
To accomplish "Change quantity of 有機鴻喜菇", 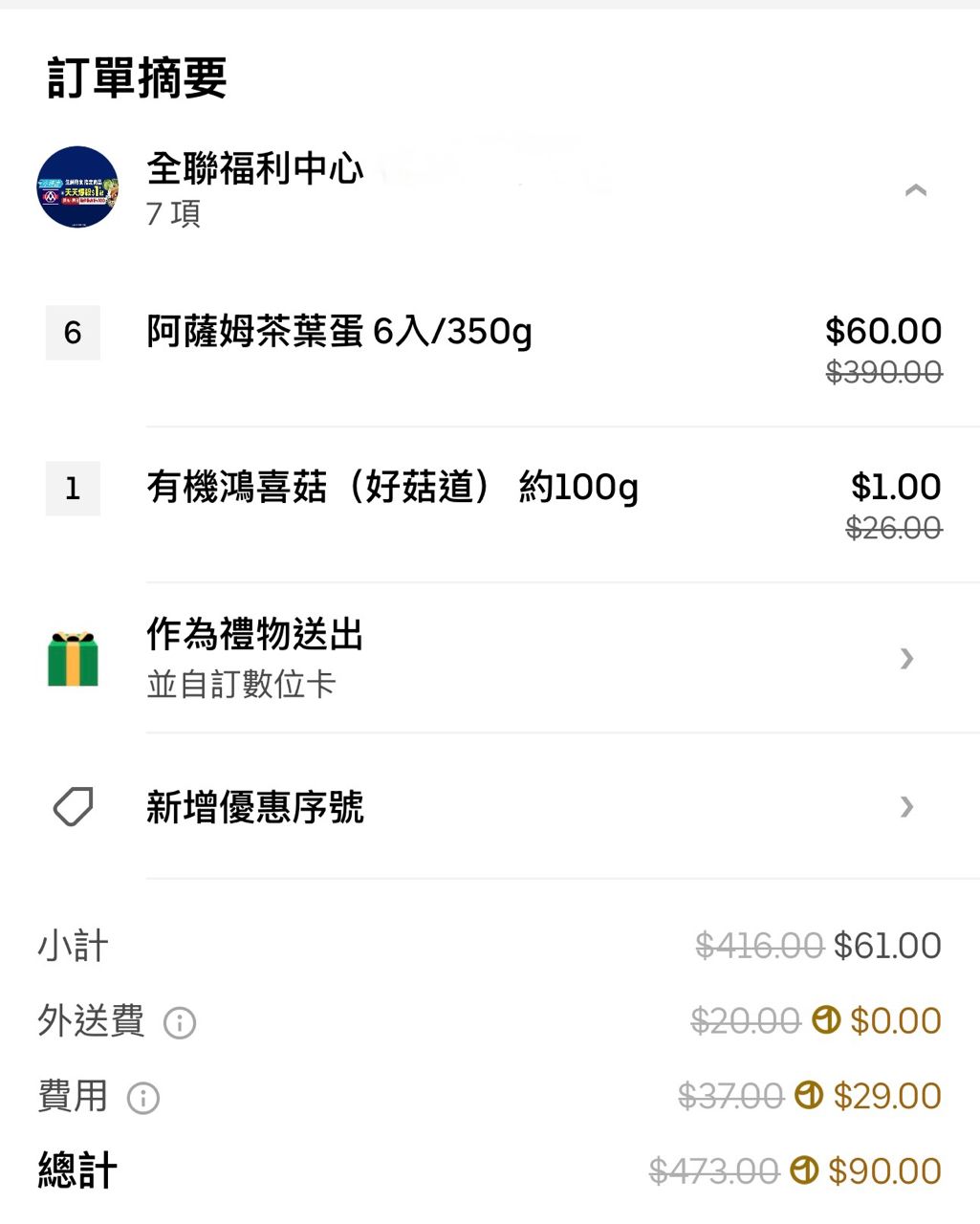I will [73, 489].
